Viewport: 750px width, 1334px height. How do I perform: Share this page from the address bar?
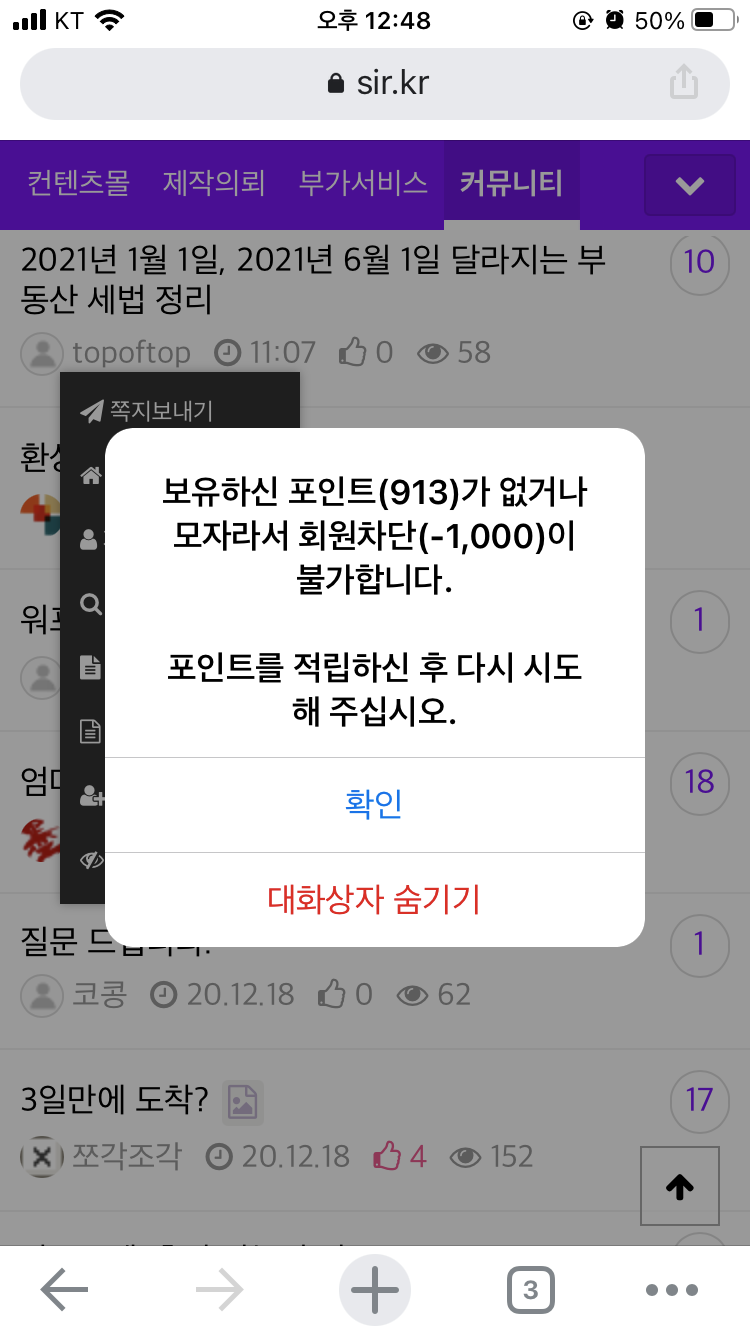pos(683,83)
